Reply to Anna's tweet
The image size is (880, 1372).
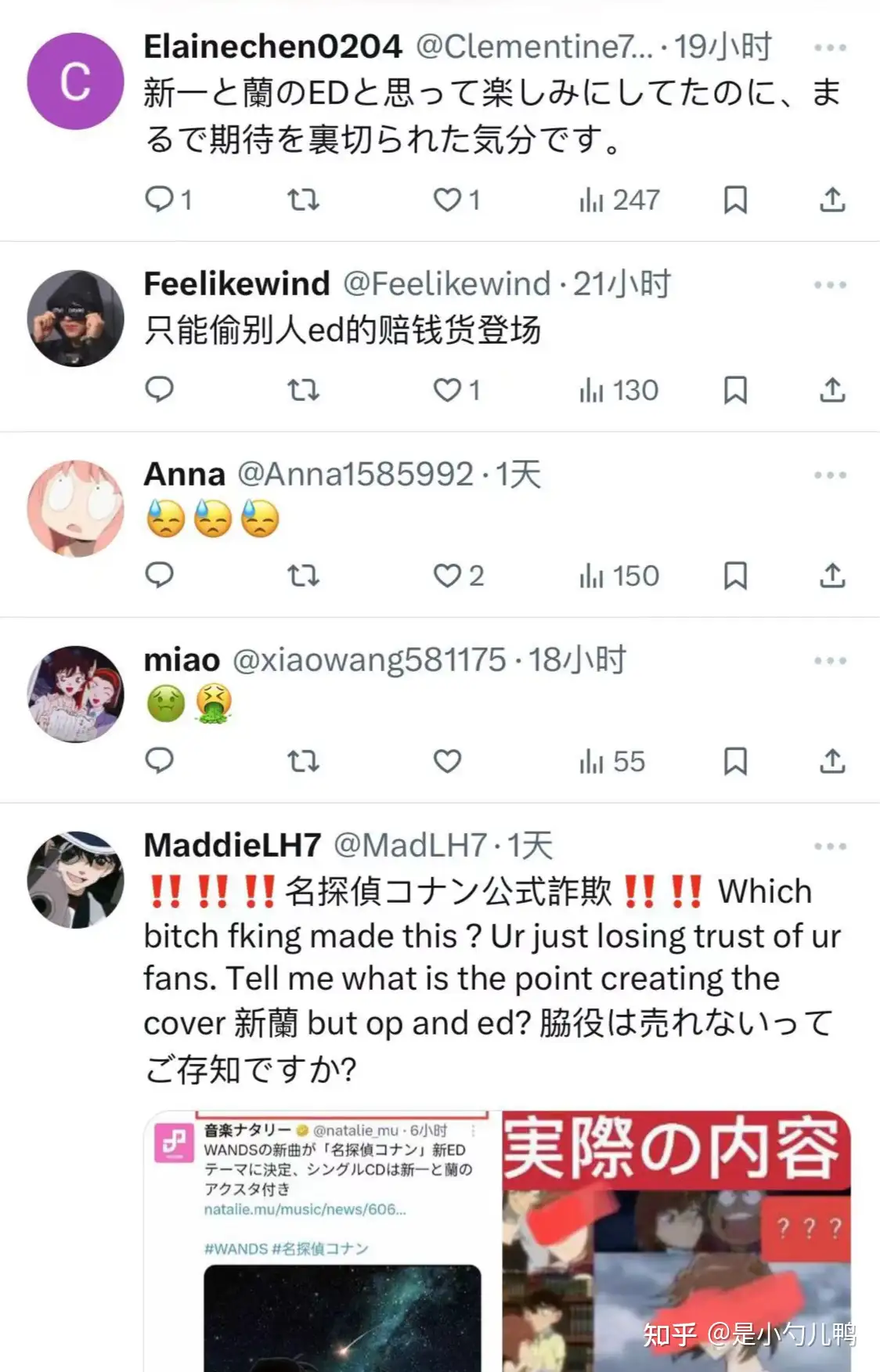point(160,576)
